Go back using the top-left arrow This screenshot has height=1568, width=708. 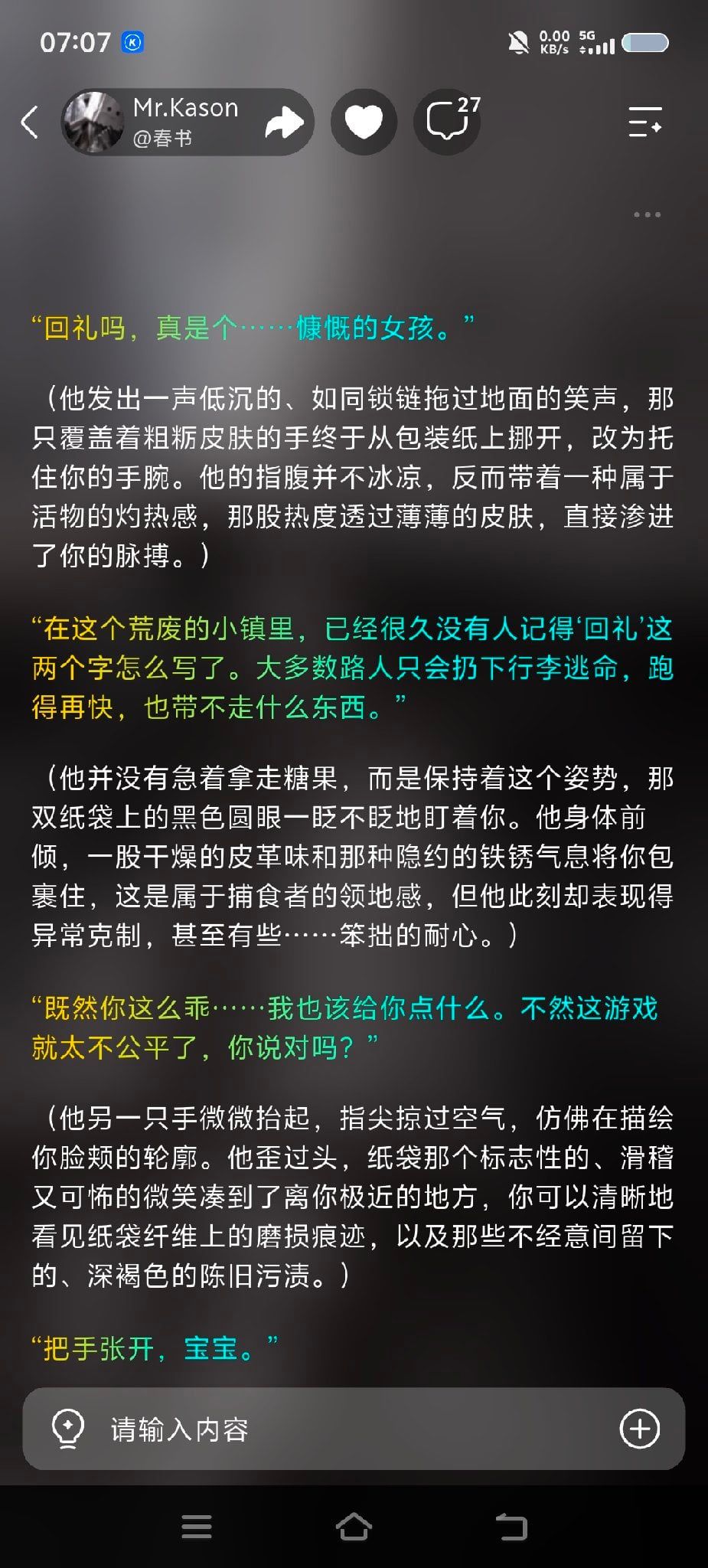[x=29, y=122]
